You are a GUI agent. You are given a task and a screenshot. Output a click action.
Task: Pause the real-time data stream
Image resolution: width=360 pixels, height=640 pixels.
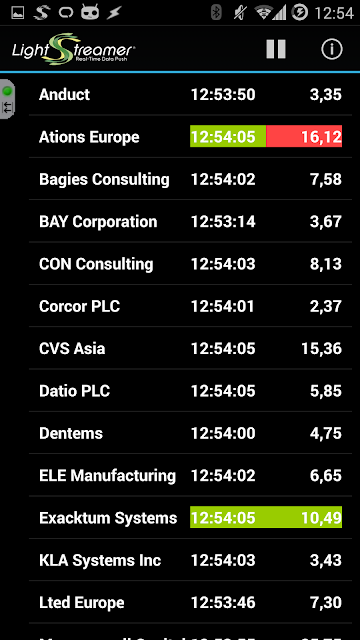(x=276, y=49)
